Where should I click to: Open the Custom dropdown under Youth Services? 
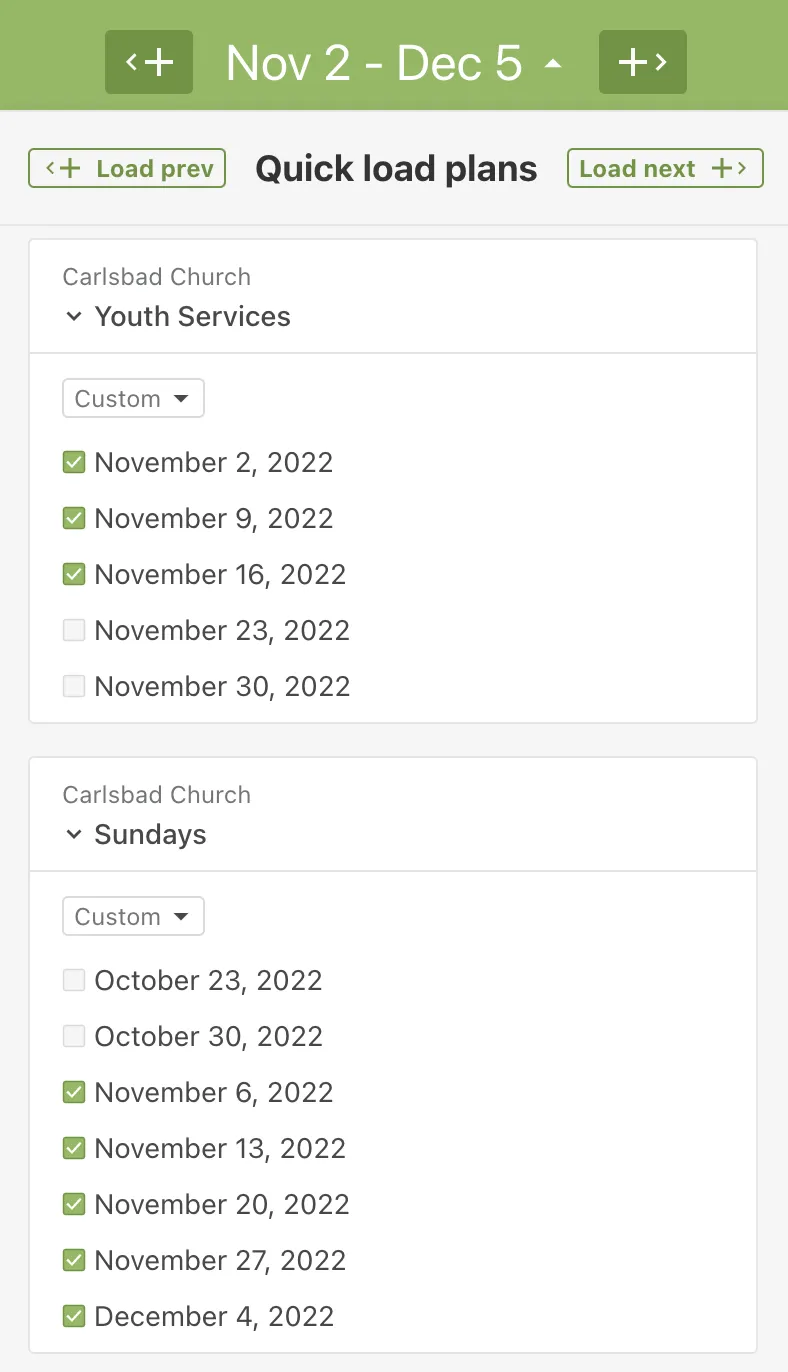coord(133,398)
